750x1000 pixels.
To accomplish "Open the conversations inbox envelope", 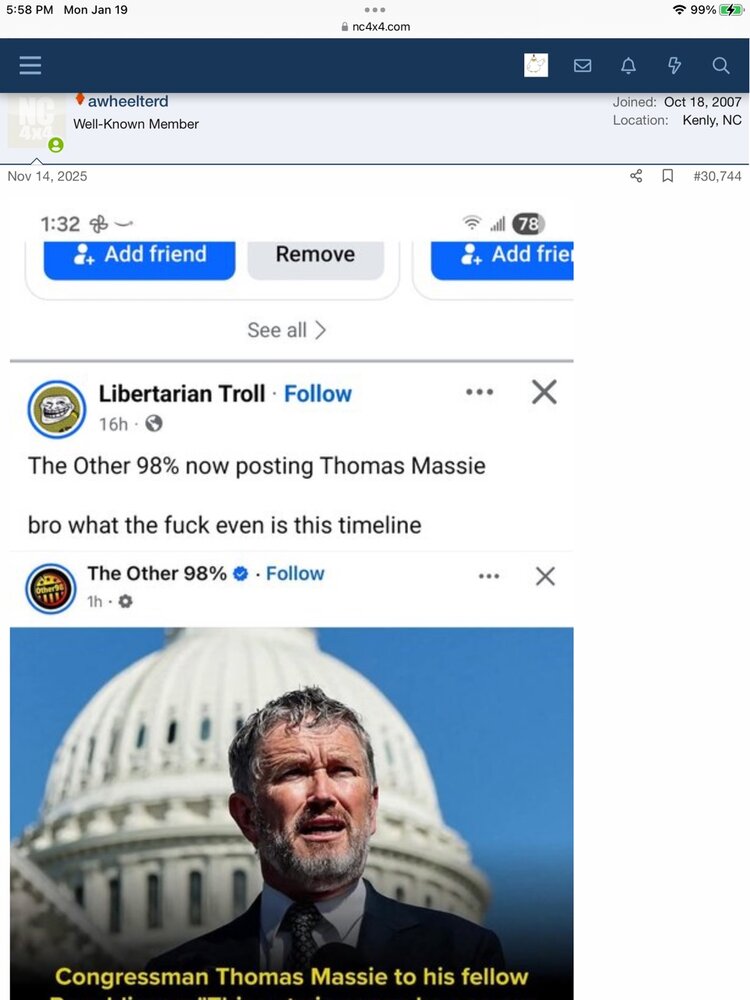I will click(582, 66).
